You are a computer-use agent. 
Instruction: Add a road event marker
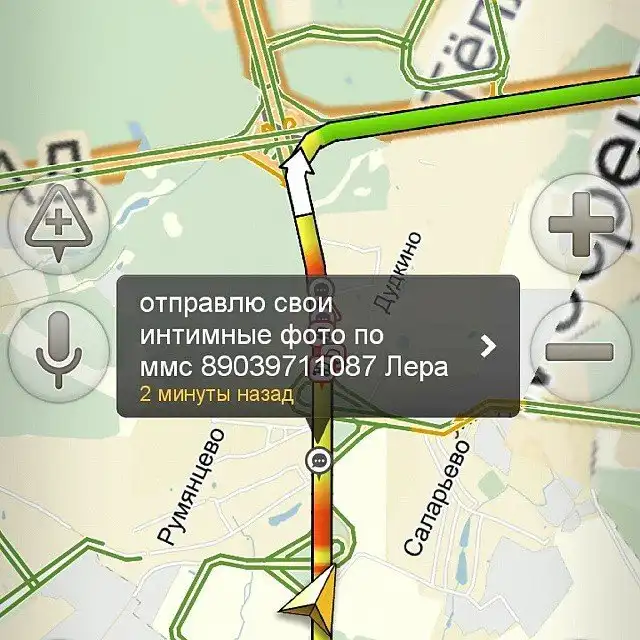click(58, 226)
